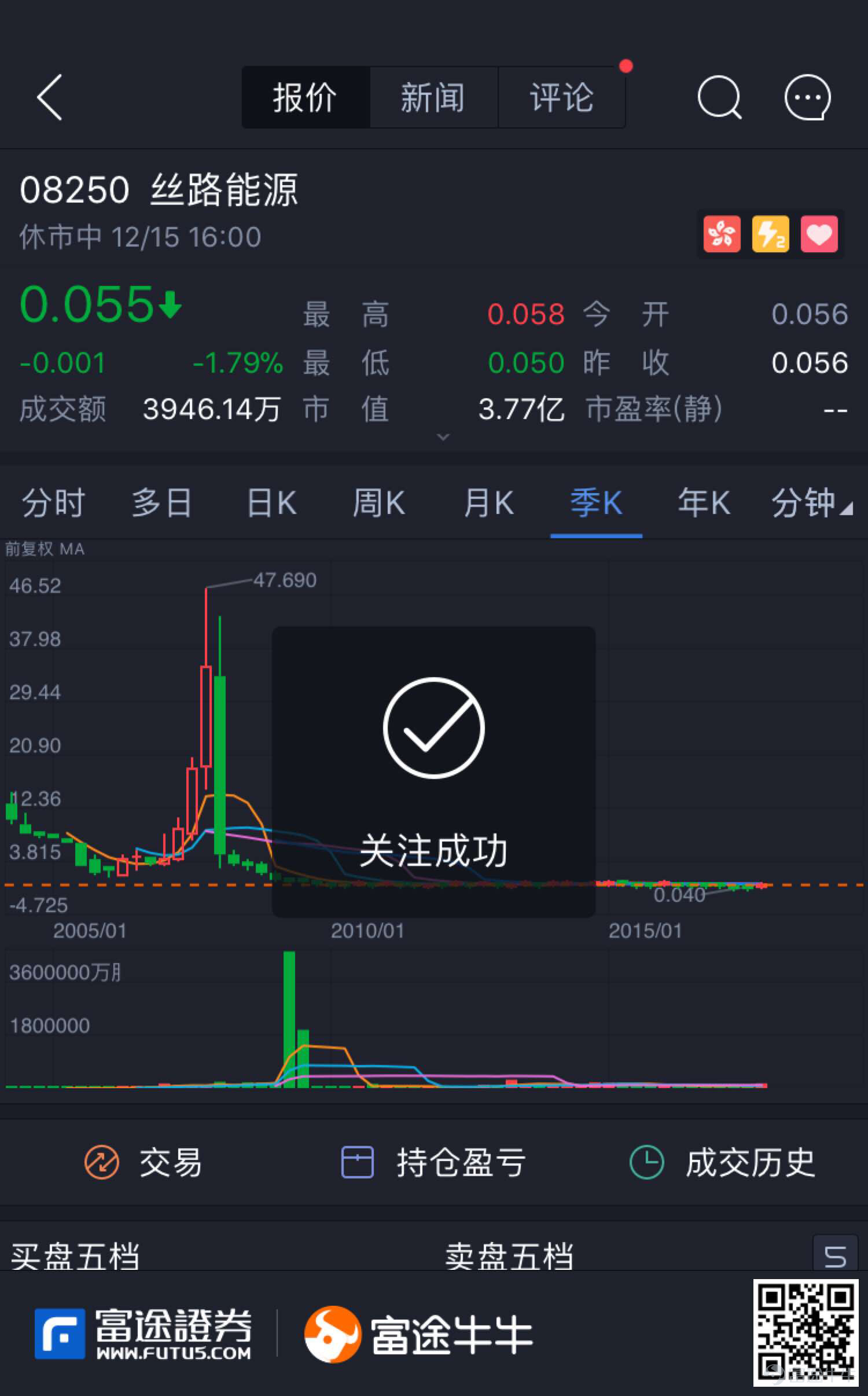Toggle the heart favorite icon

click(819, 234)
